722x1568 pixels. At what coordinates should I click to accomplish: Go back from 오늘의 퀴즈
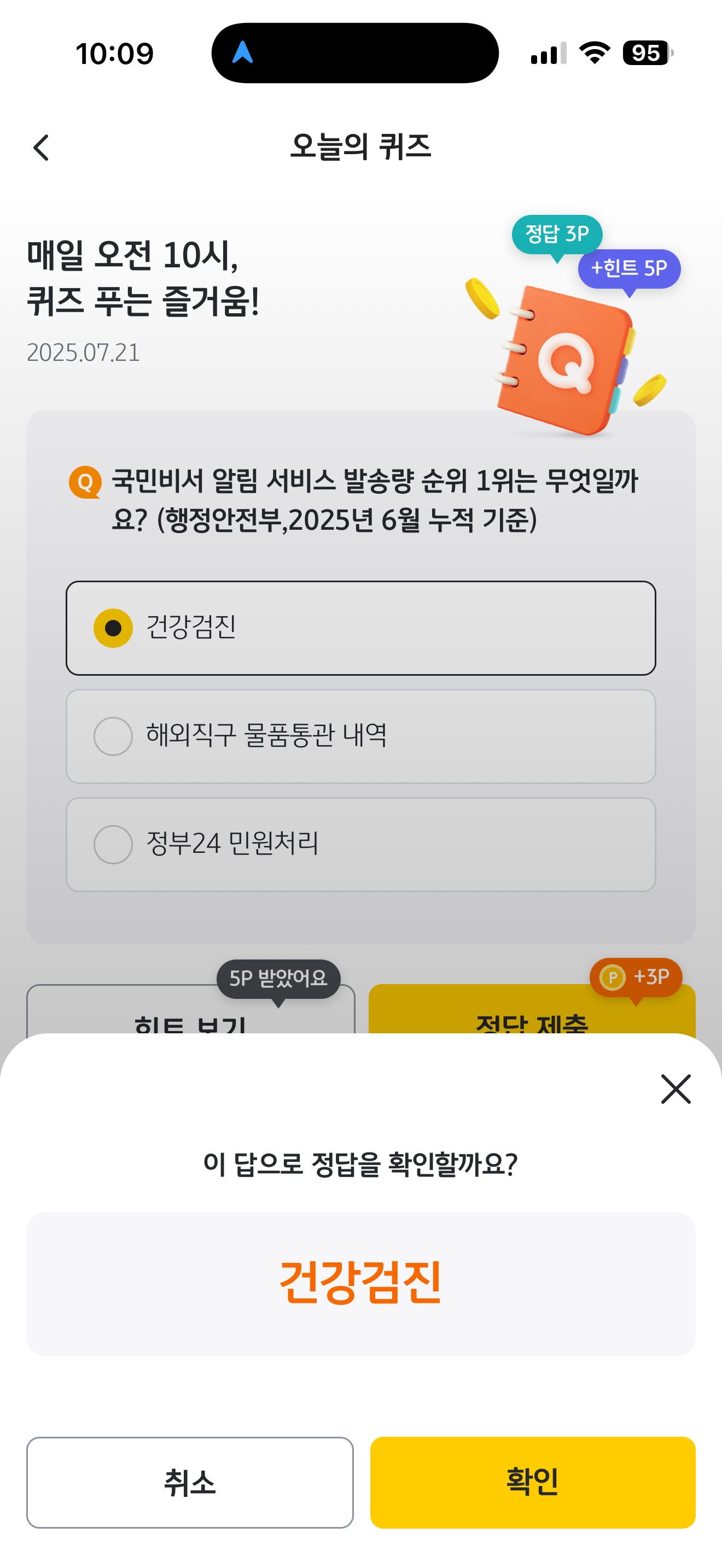coord(41,148)
